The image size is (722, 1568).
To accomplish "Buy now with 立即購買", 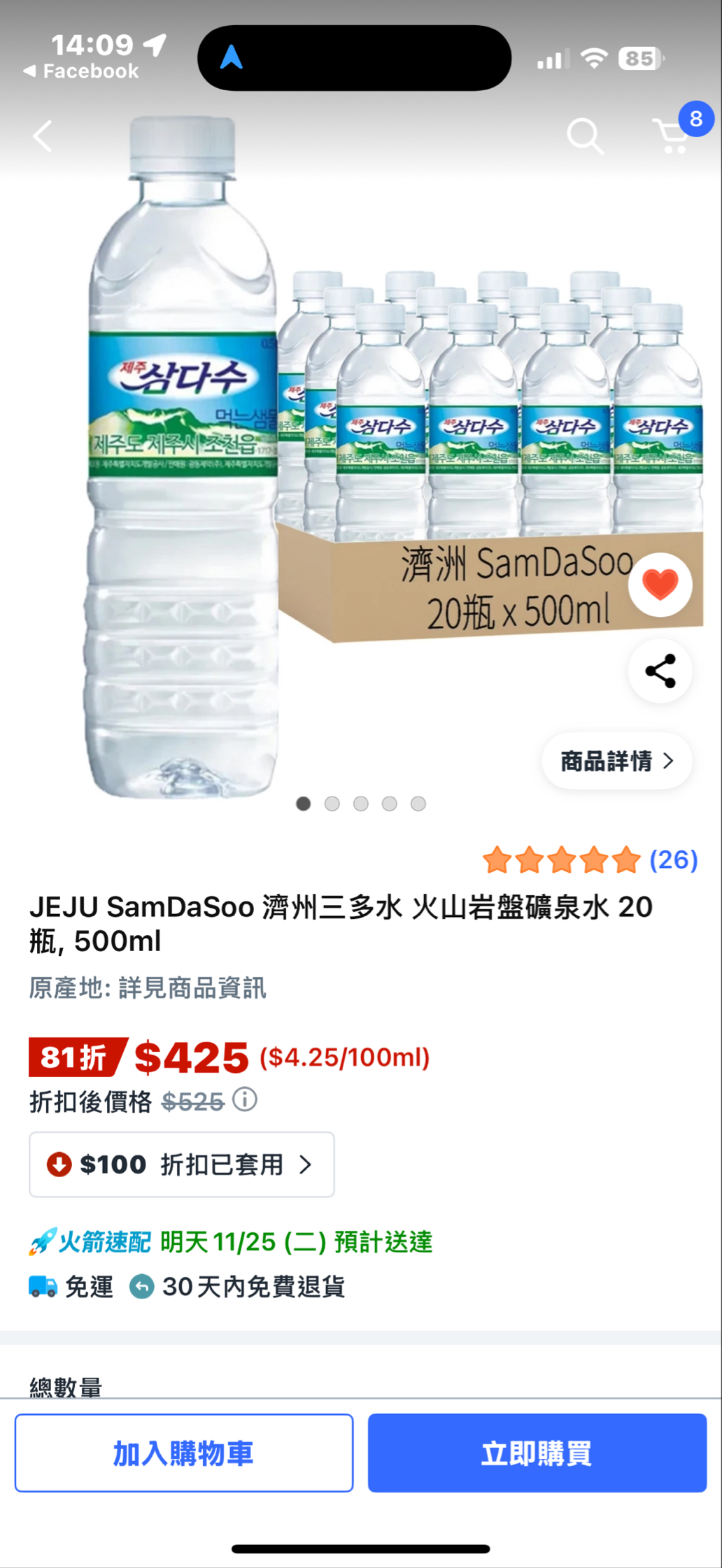I will (x=537, y=1453).
